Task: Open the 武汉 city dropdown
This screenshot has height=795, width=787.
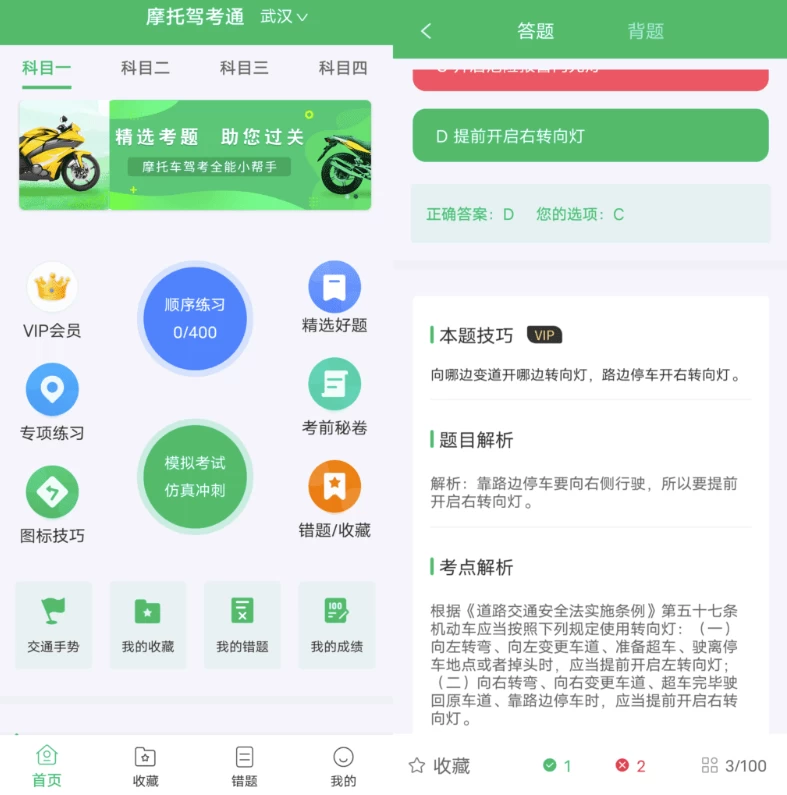Action: 284,17
